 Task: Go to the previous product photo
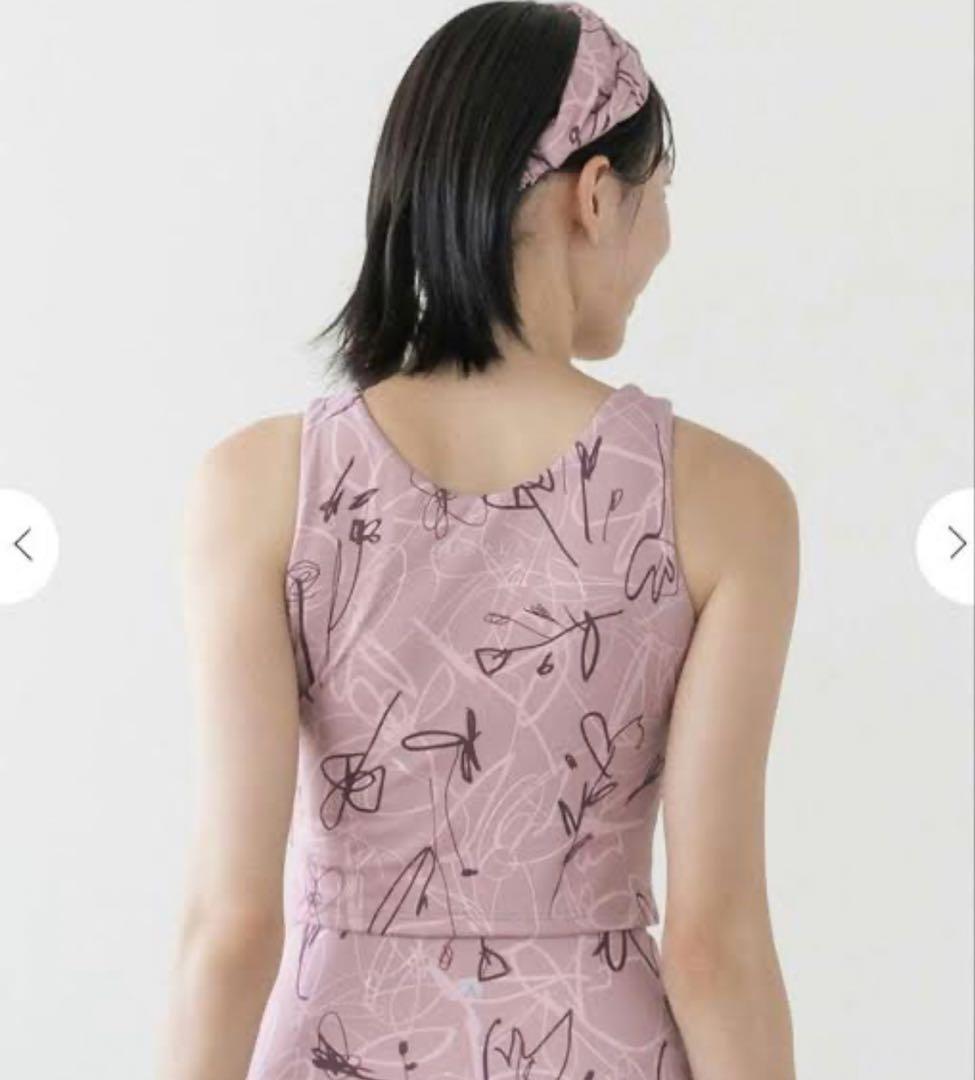[24, 545]
